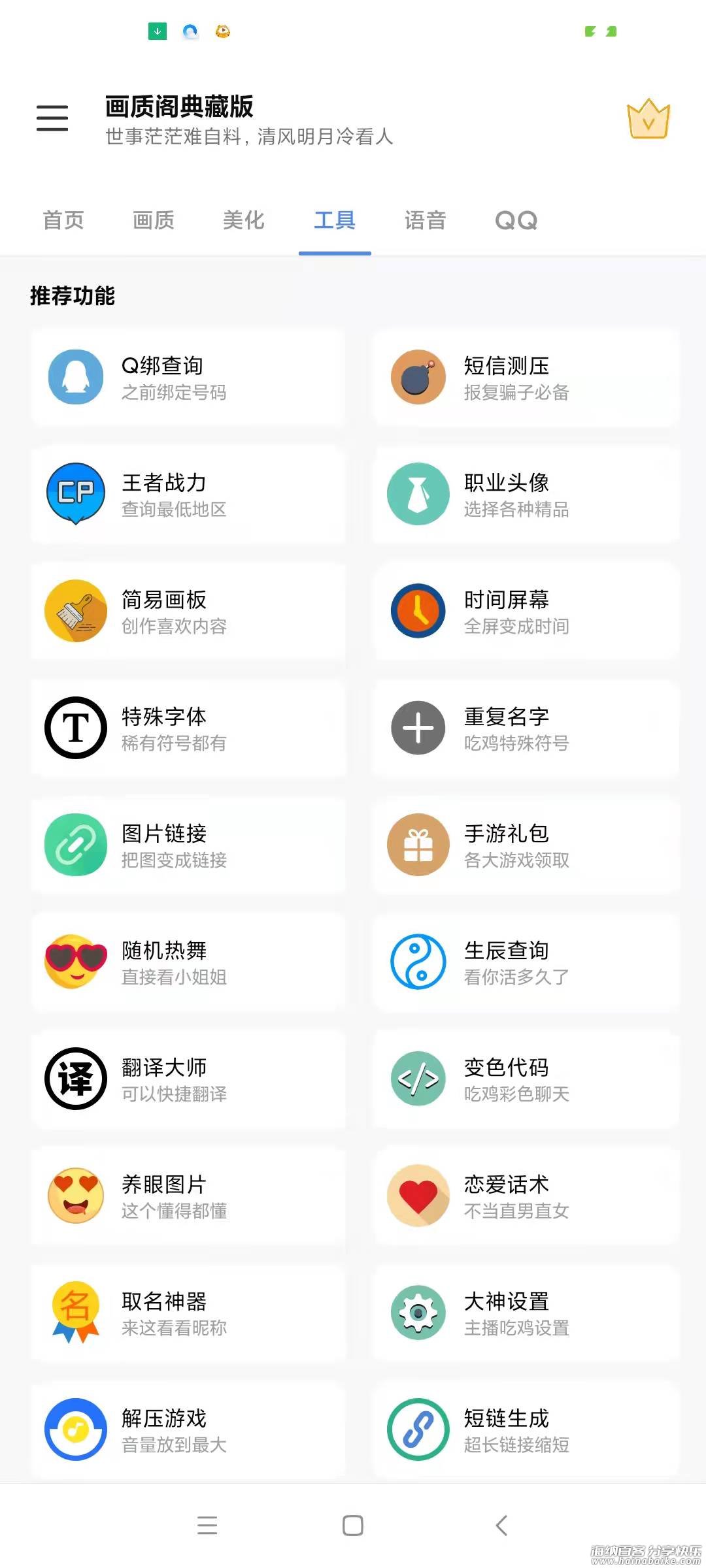Open the 特殊字体 card
Screen dimensions: 706x1568
tap(188, 728)
